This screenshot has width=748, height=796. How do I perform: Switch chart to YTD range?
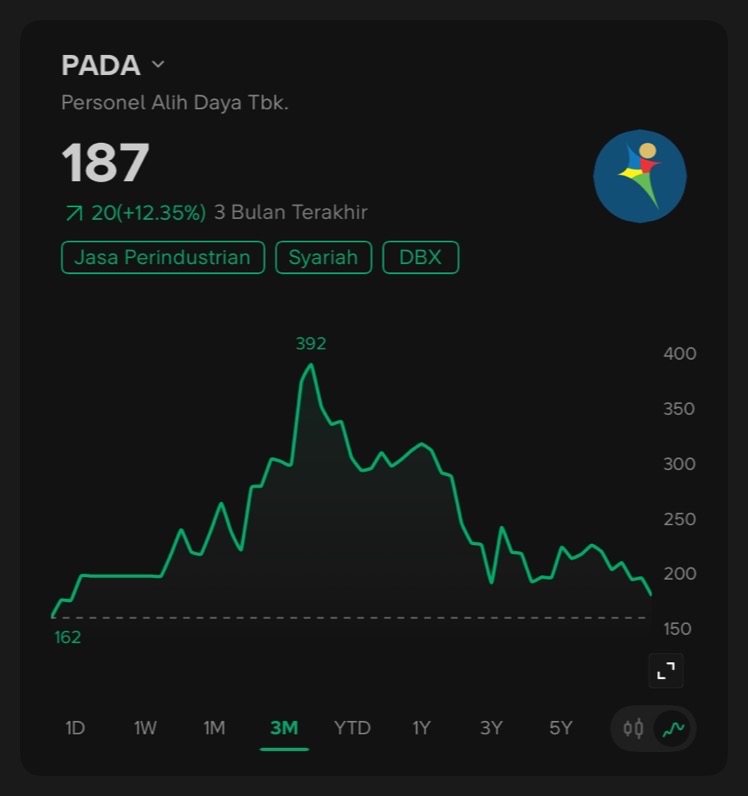click(352, 728)
